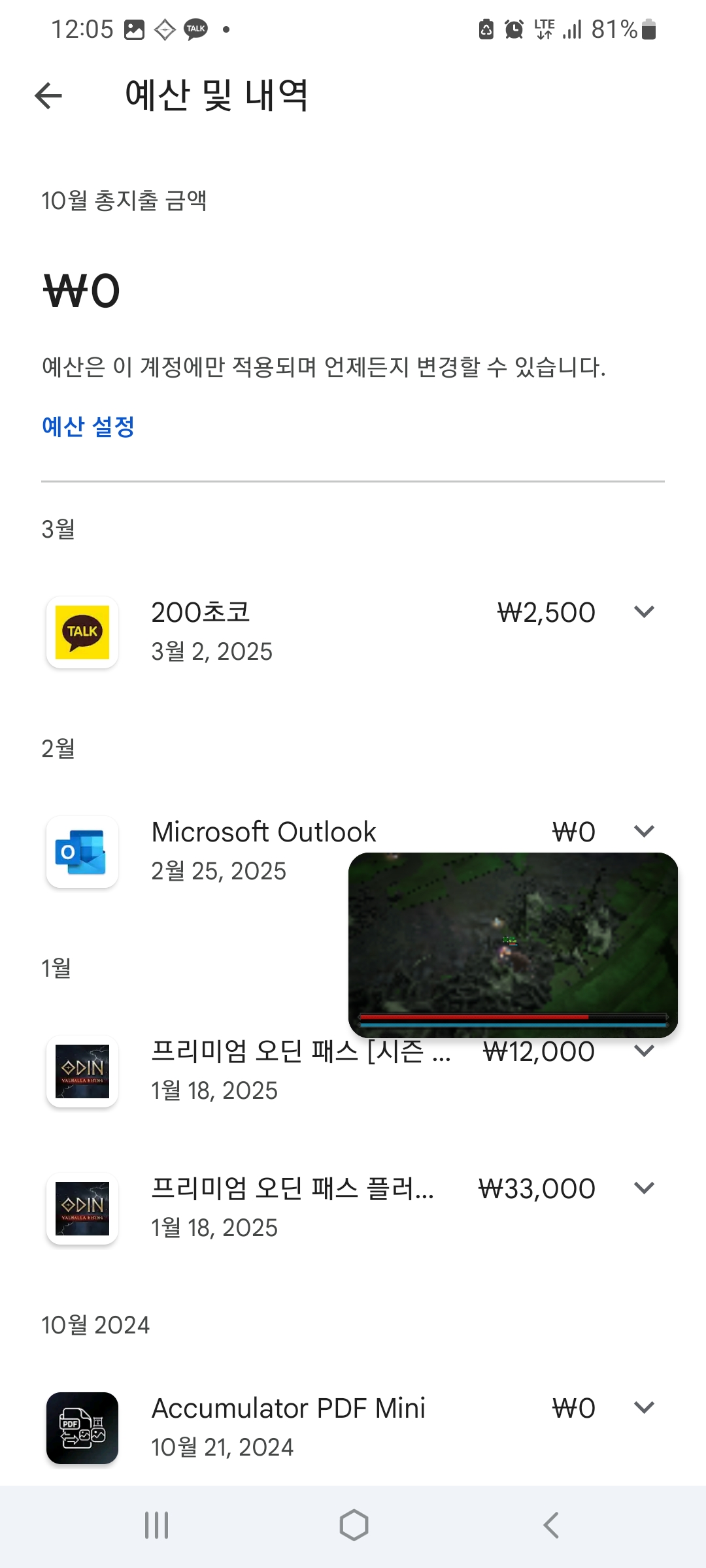Screen dimensions: 706x1568
Task: Expand the Microsoft Outlook purchase entry
Action: click(x=644, y=831)
